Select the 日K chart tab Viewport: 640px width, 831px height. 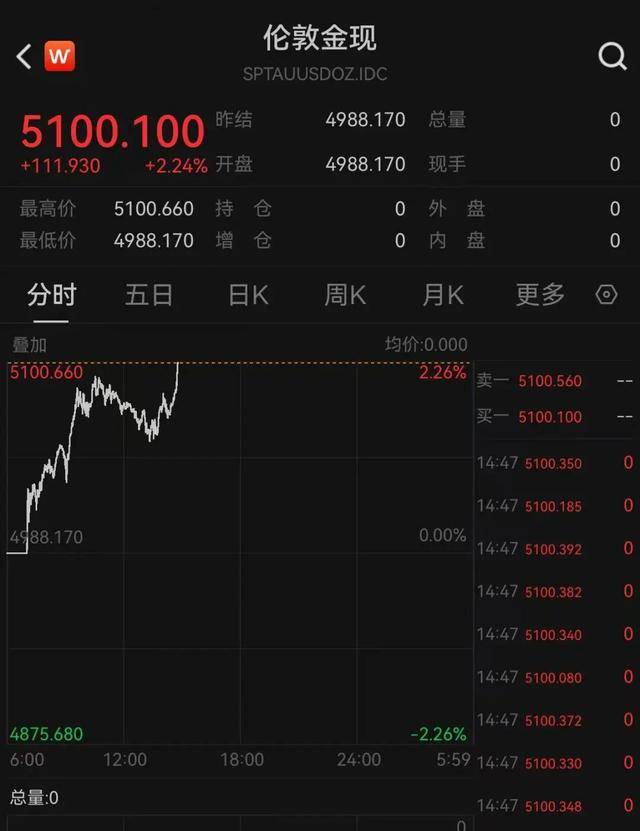tap(248, 295)
